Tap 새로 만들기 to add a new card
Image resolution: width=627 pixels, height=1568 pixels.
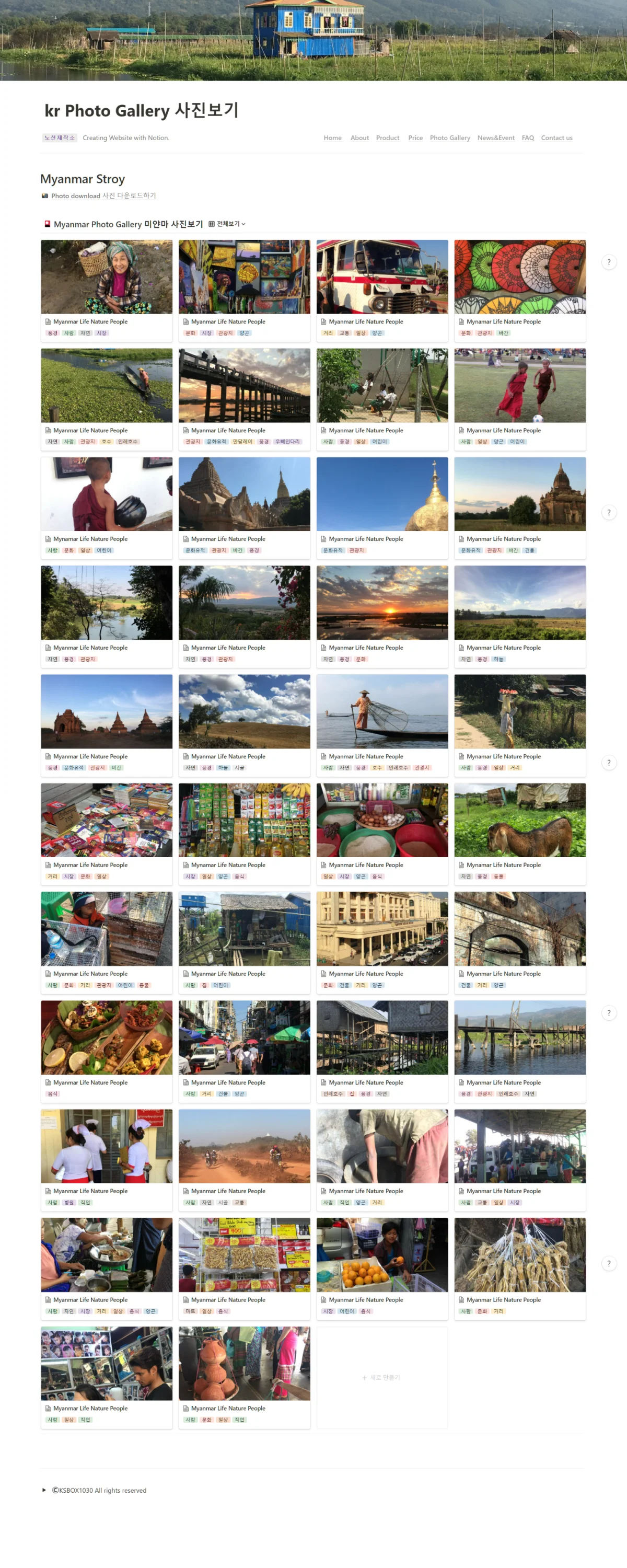[381, 1377]
